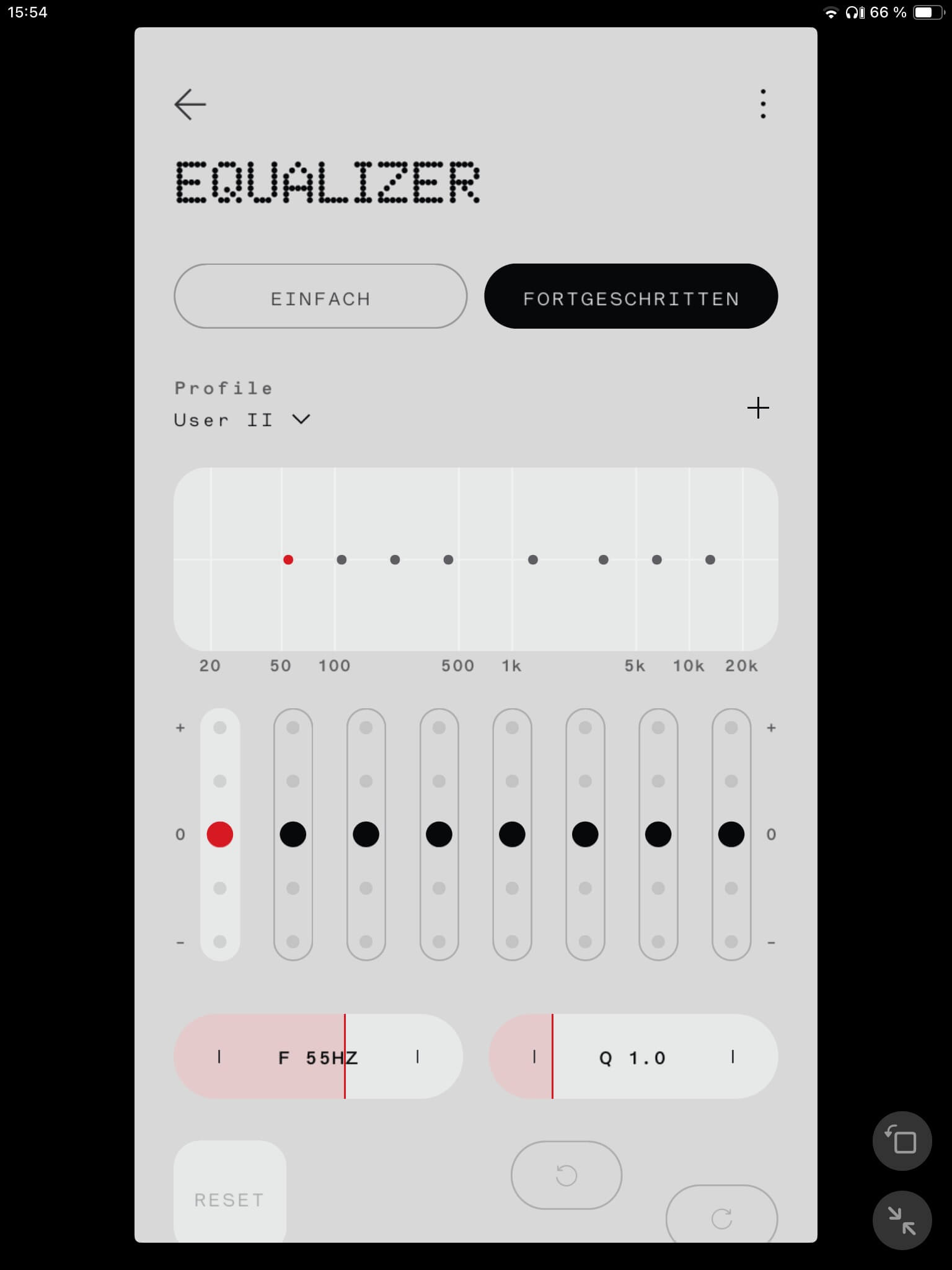Go back using the arrow icon

click(190, 104)
